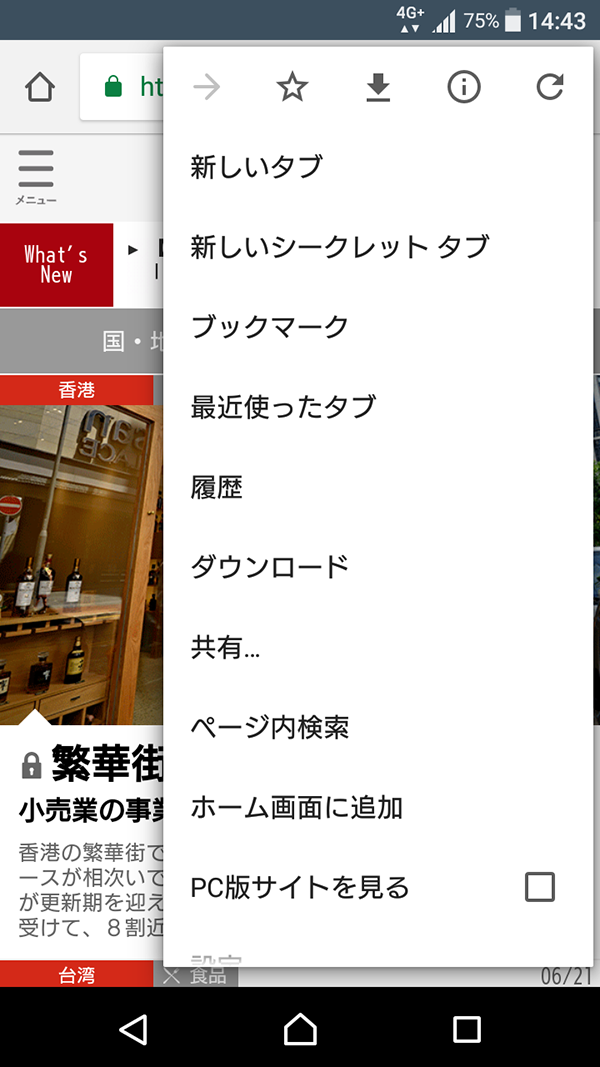Tap the system back button

pyautogui.click(x=133, y=1029)
